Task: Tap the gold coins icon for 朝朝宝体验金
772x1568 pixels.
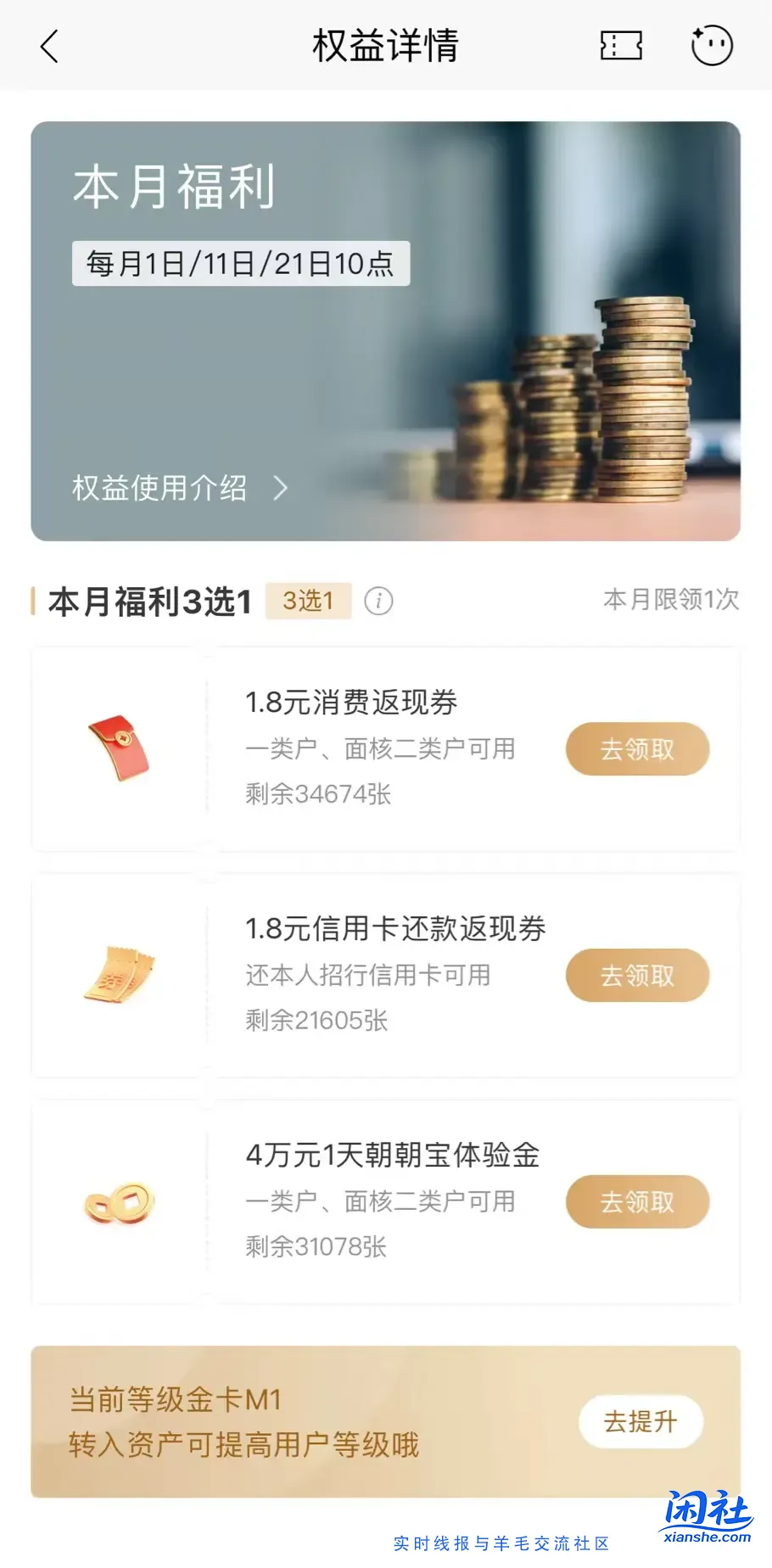Action: [119, 1200]
